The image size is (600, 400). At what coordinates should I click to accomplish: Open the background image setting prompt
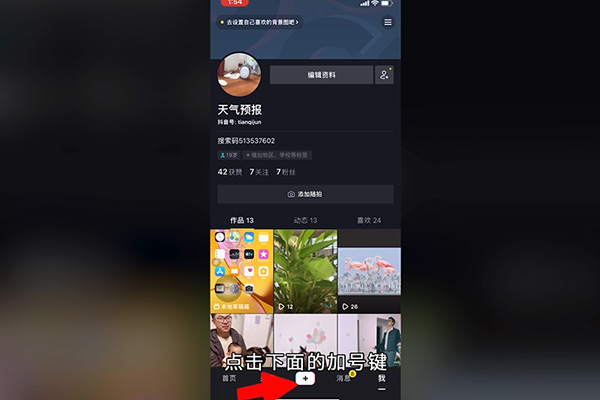click(262, 22)
